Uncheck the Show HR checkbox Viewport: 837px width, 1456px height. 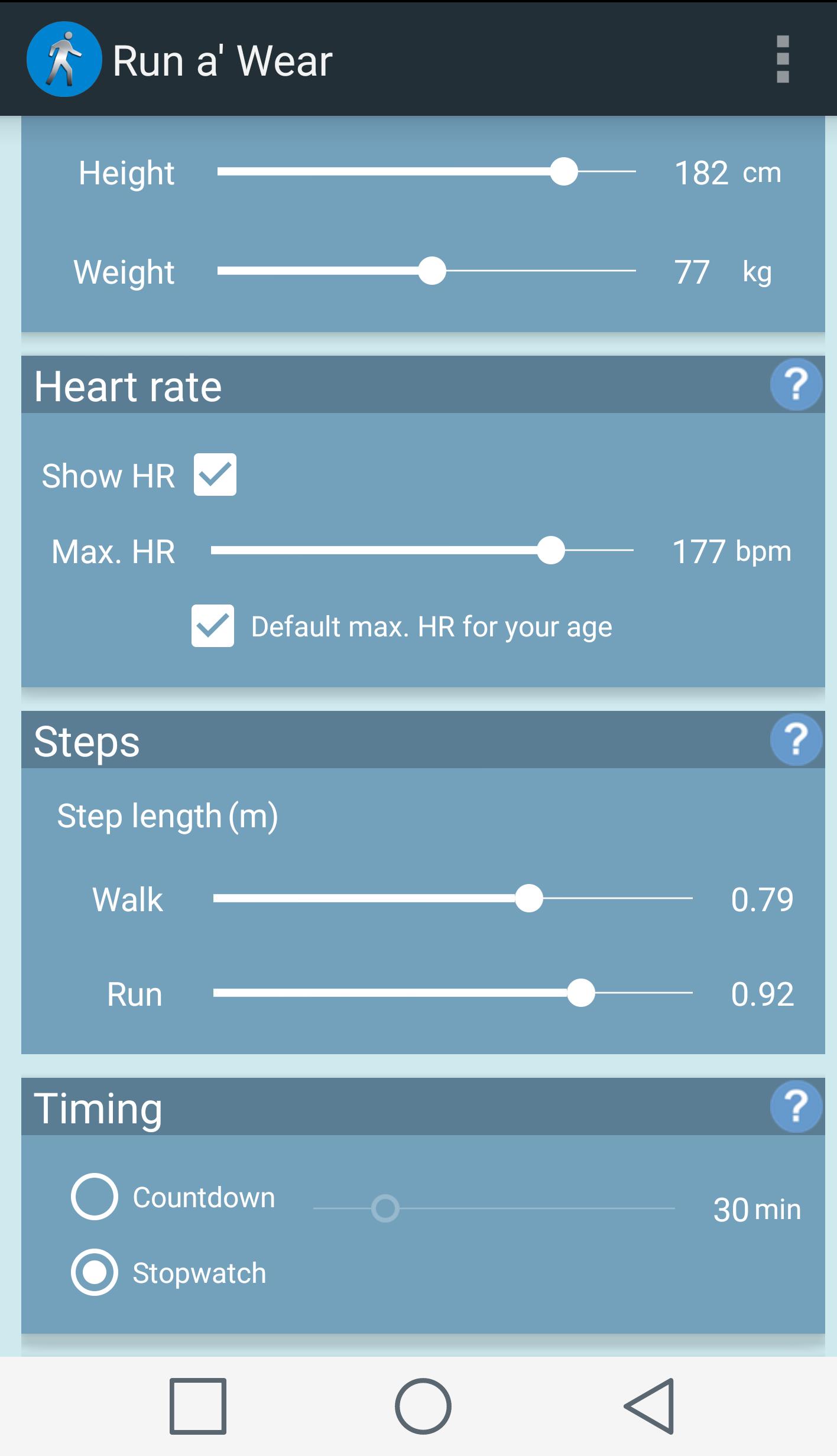click(x=215, y=474)
